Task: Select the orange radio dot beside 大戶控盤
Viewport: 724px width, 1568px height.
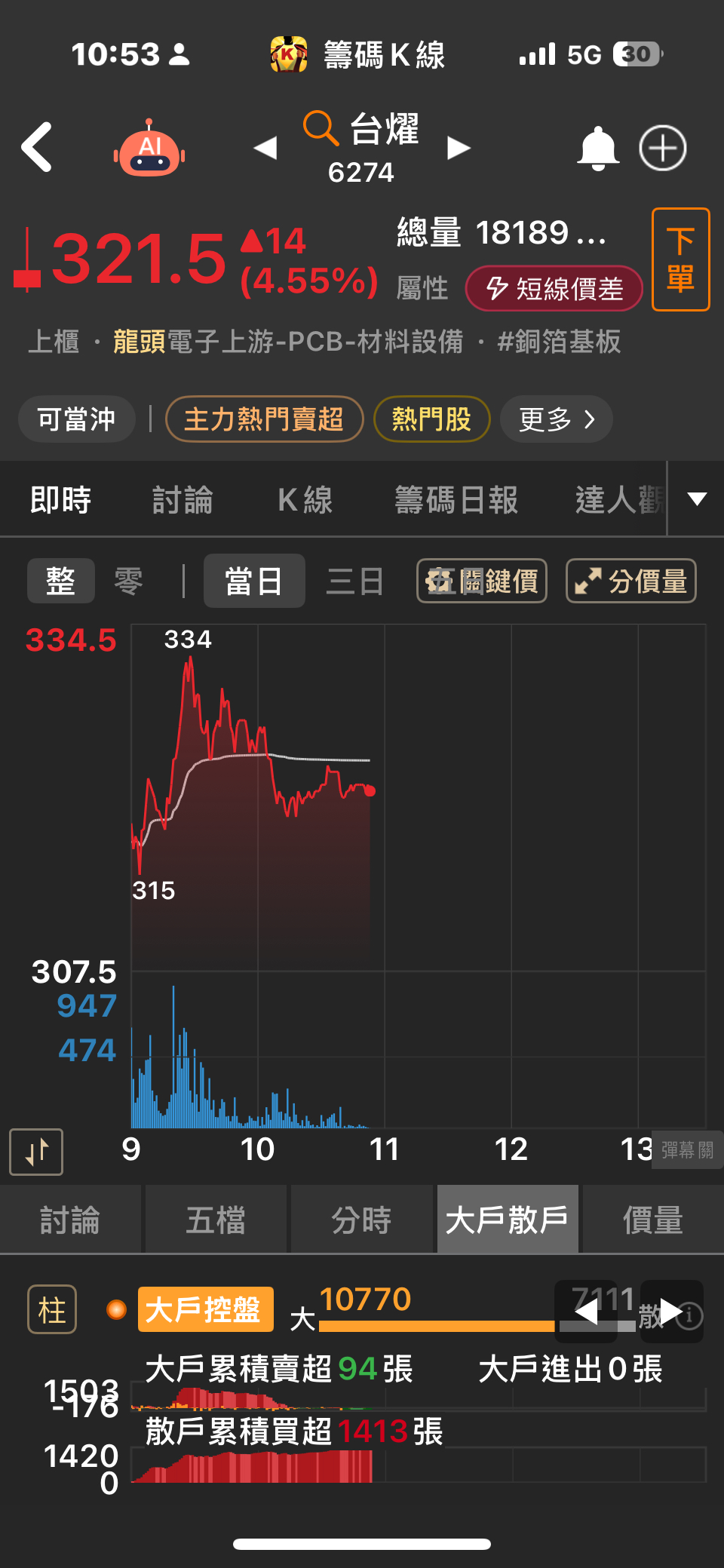Action: point(115,1310)
